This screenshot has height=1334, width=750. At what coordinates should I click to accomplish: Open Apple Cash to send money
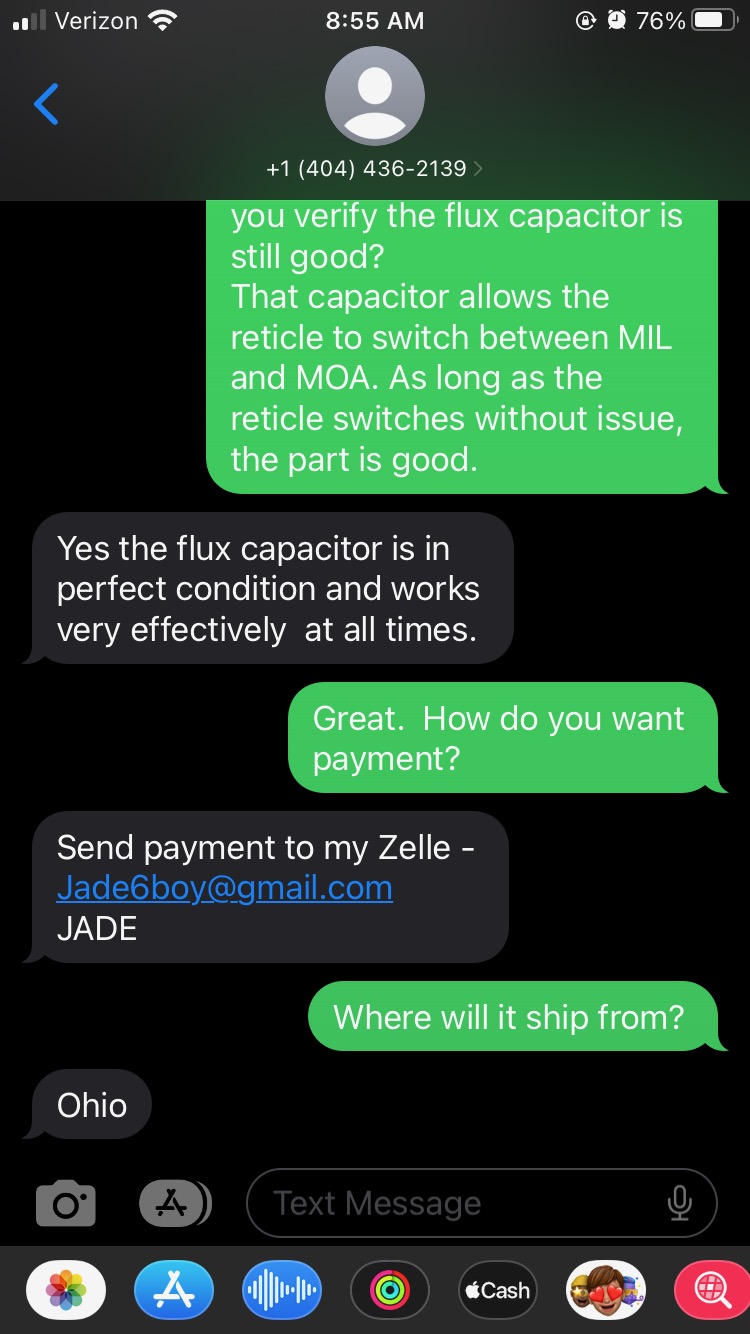(498, 1290)
